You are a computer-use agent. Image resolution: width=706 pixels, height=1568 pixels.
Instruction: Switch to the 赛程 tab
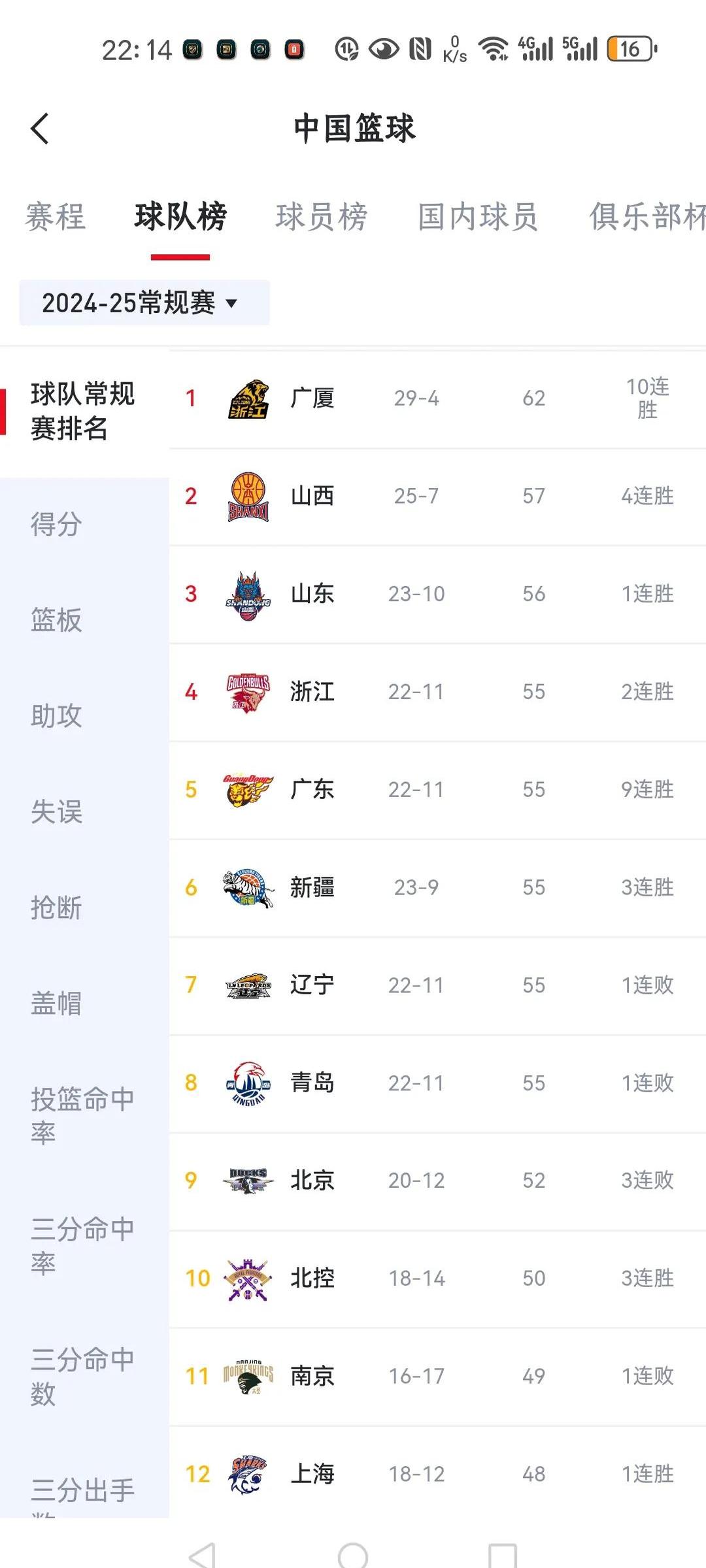pyautogui.click(x=56, y=217)
